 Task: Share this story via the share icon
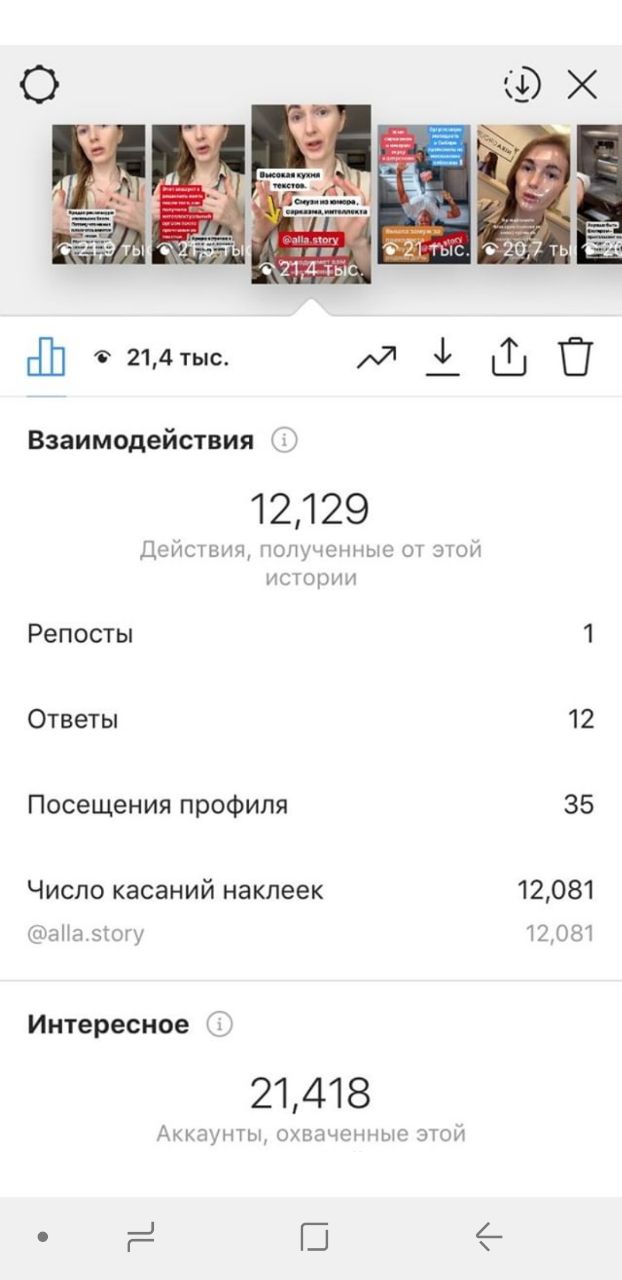coord(509,357)
